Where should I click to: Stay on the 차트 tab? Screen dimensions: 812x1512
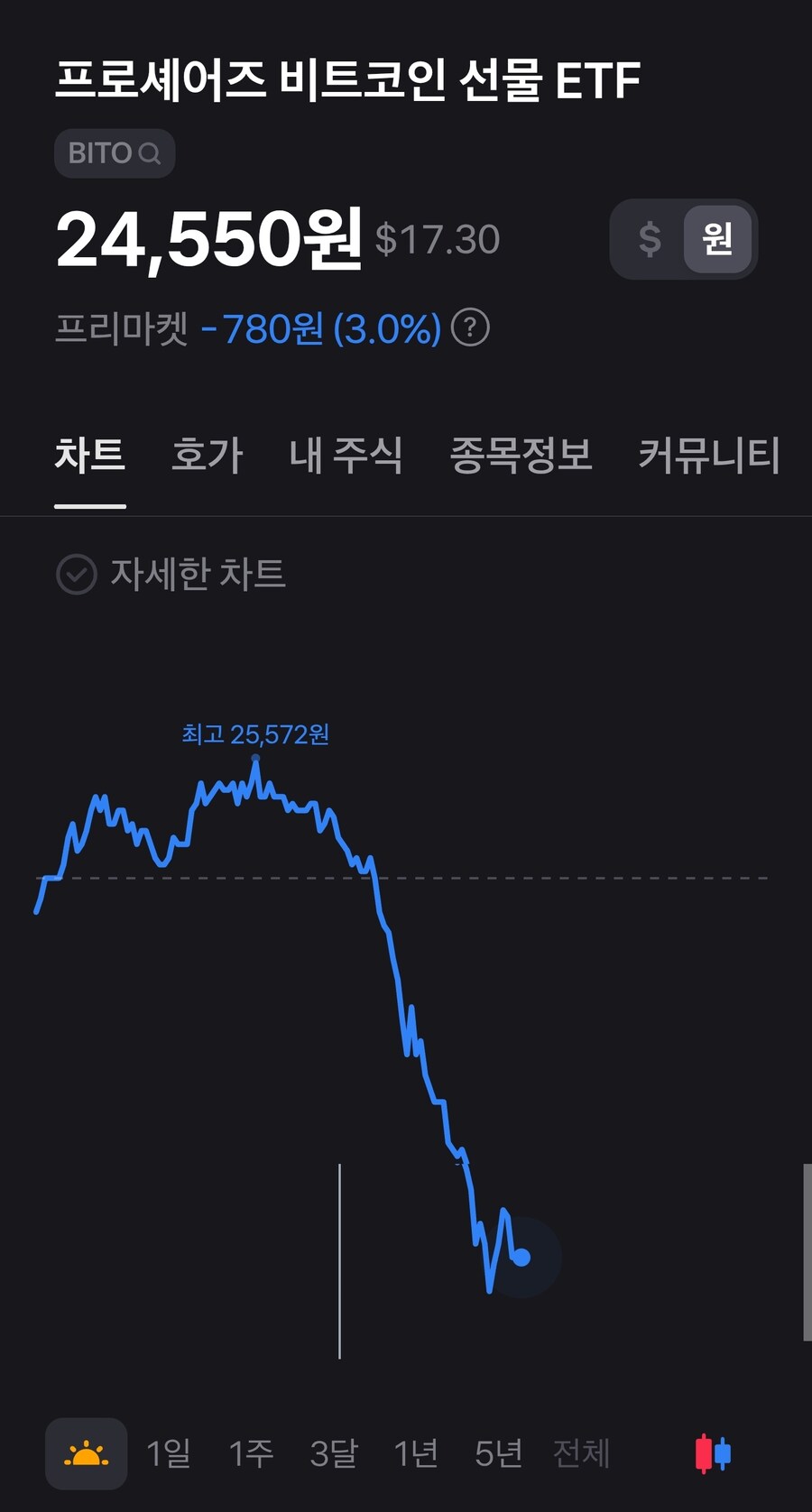90,456
